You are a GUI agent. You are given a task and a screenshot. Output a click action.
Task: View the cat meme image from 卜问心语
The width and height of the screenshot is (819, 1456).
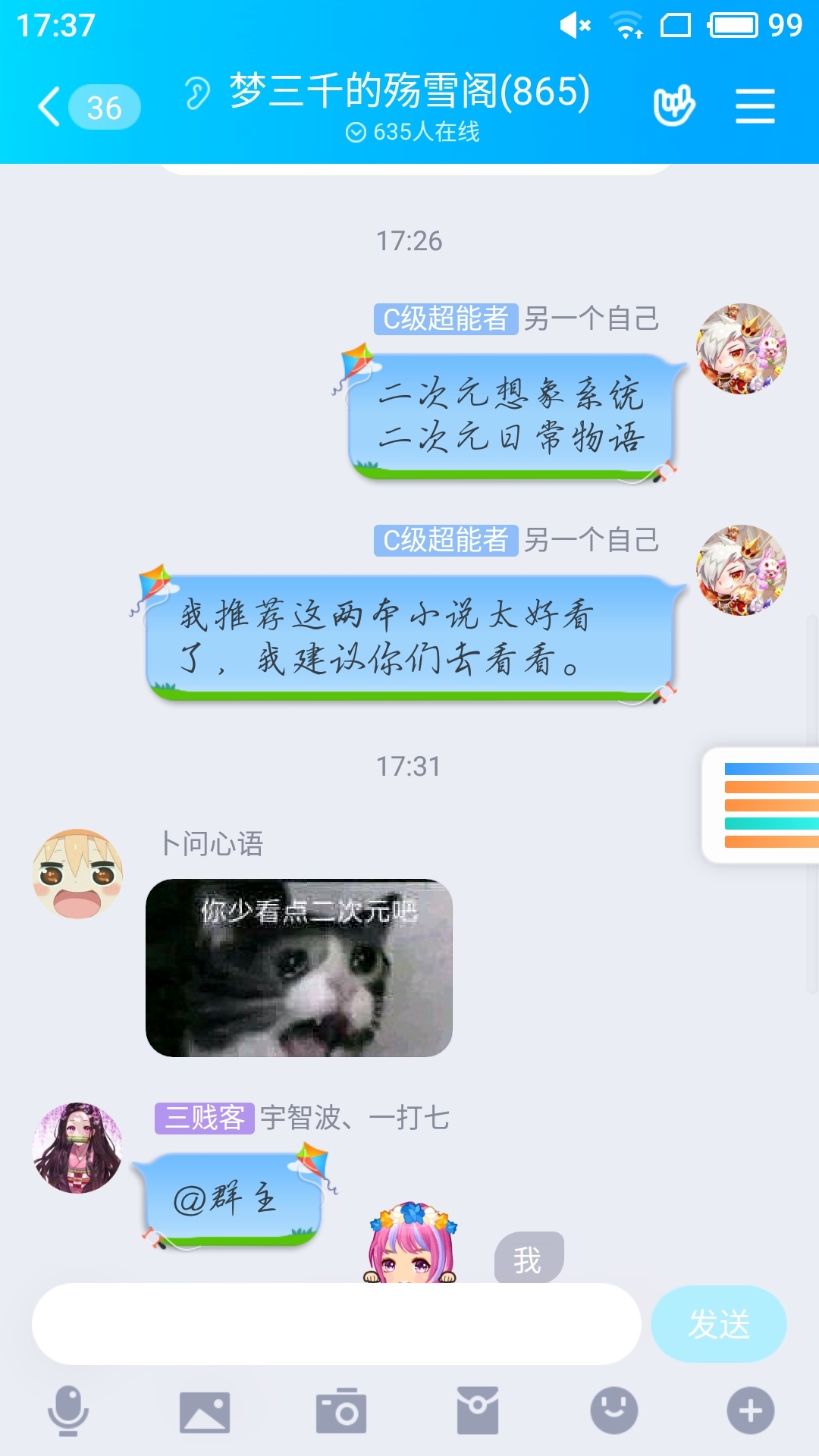pos(299,968)
